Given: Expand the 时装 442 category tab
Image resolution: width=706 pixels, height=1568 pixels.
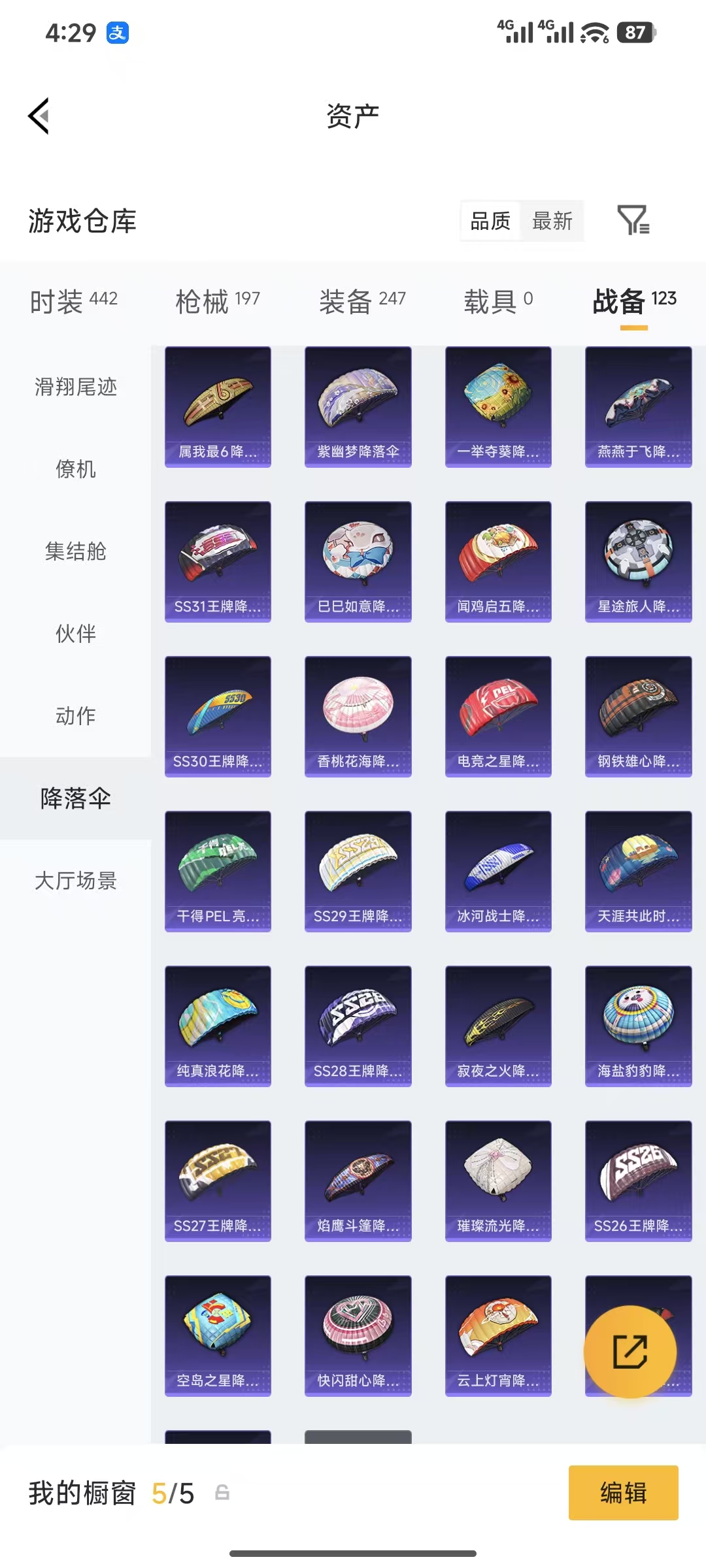Looking at the screenshot, I should (73, 300).
